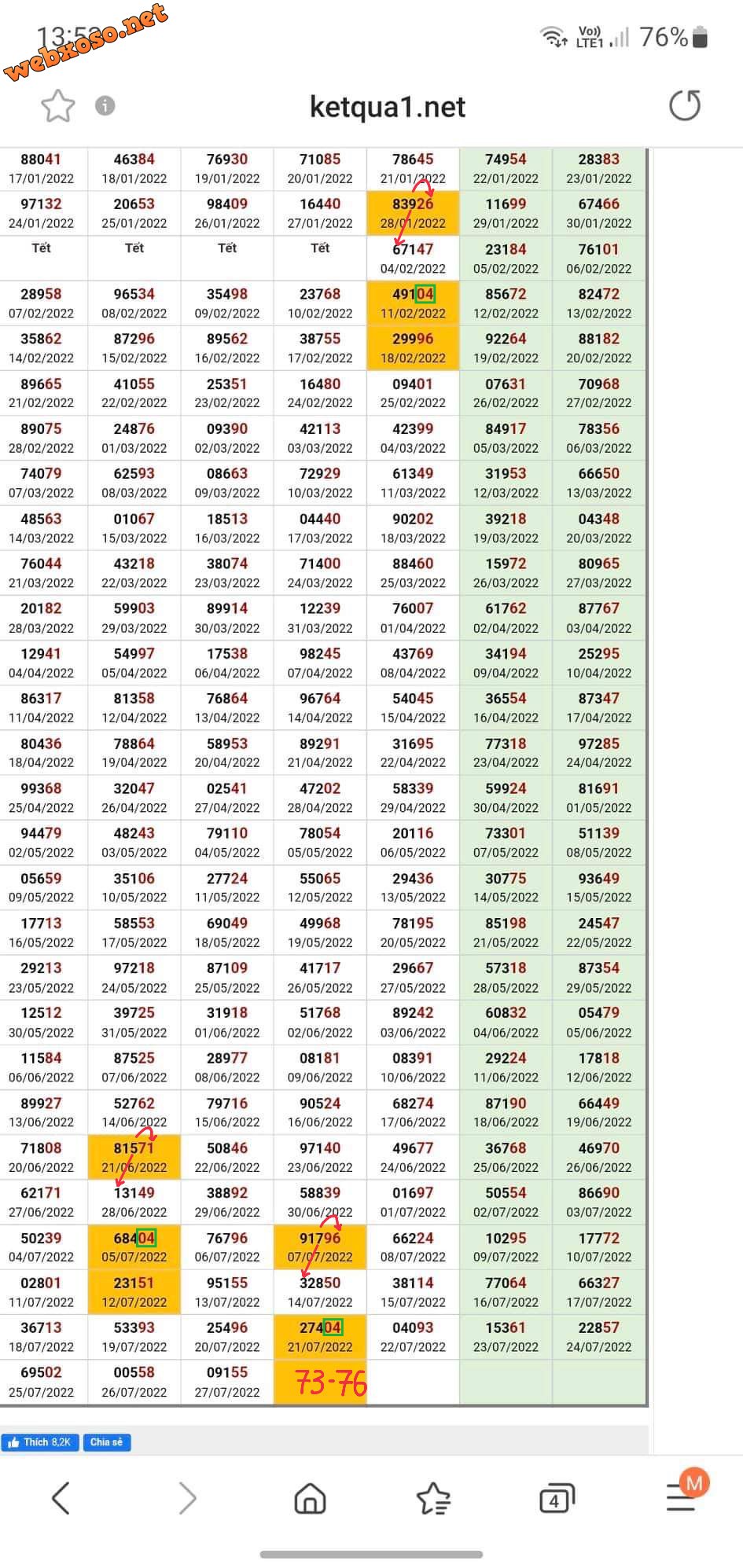Open the browser home page
This screenshot has width=743, height=1568.
(x=310, y=1498)
